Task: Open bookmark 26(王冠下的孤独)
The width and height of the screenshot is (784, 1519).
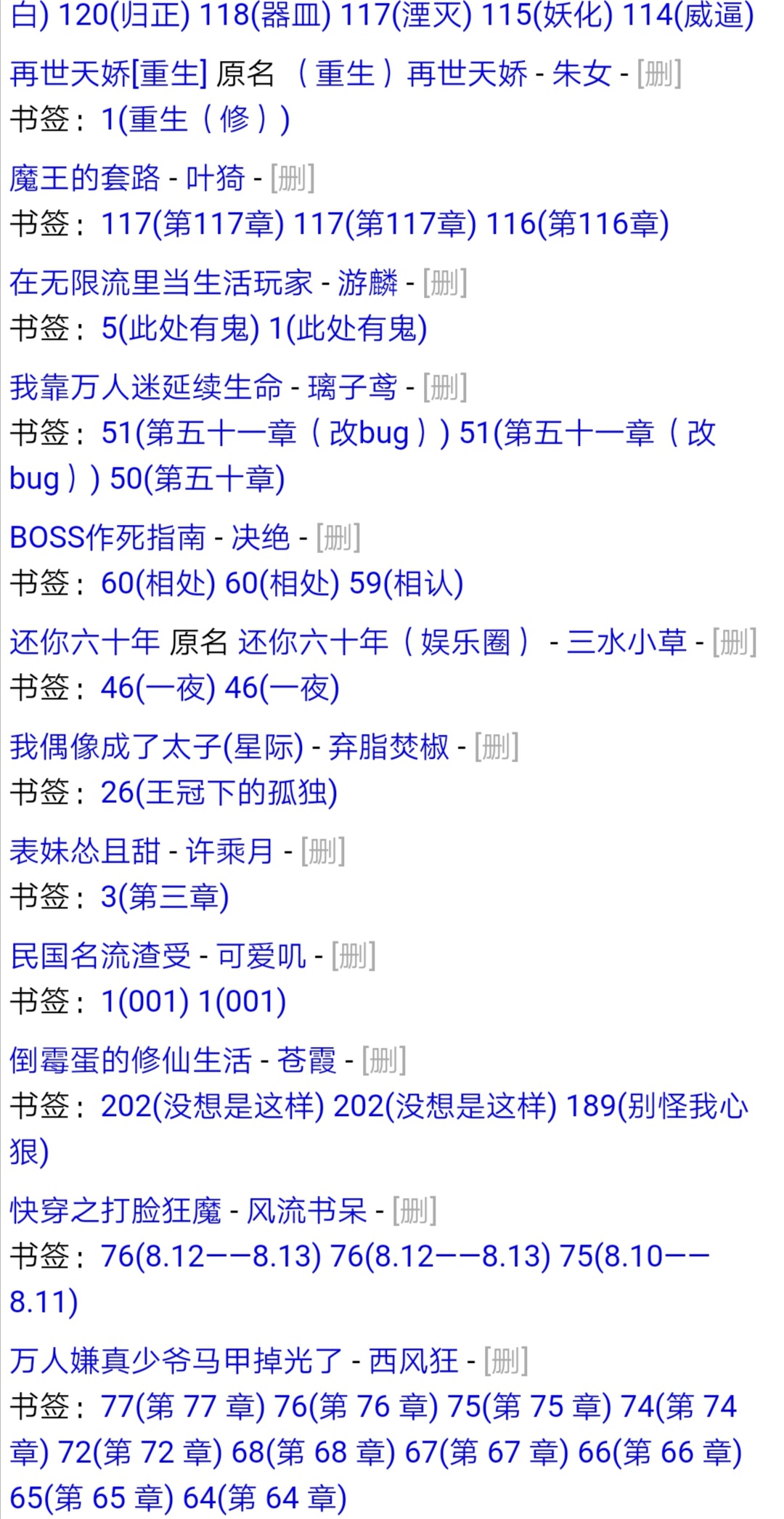Action: (x=219, y=792)
